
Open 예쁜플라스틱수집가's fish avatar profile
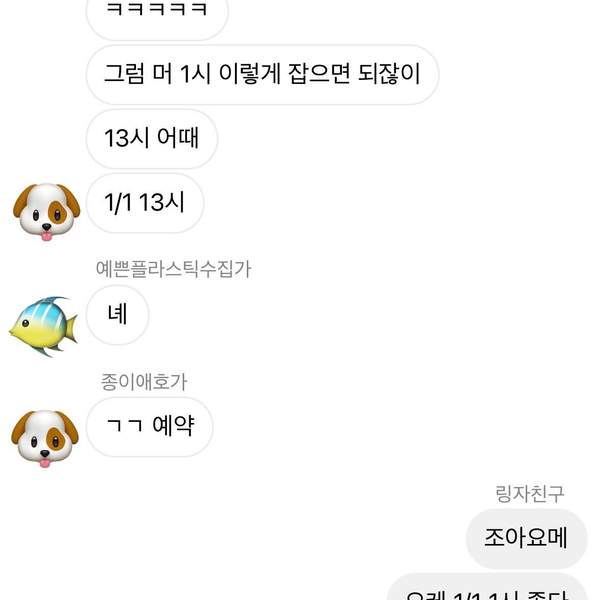44,325
